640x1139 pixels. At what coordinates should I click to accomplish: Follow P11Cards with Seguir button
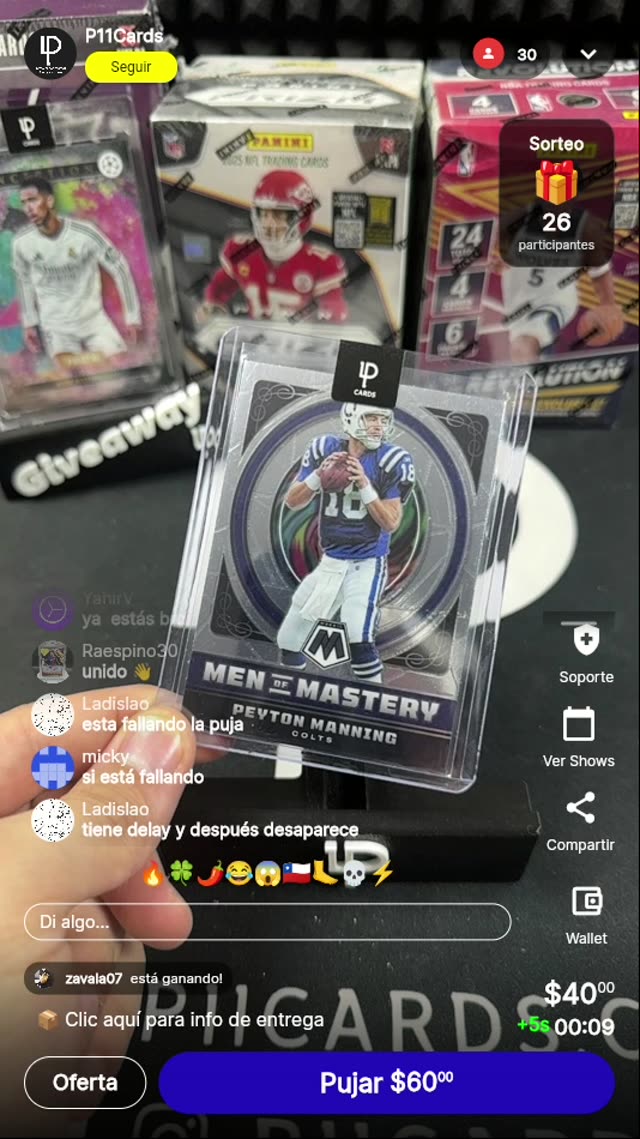[131, 67]
